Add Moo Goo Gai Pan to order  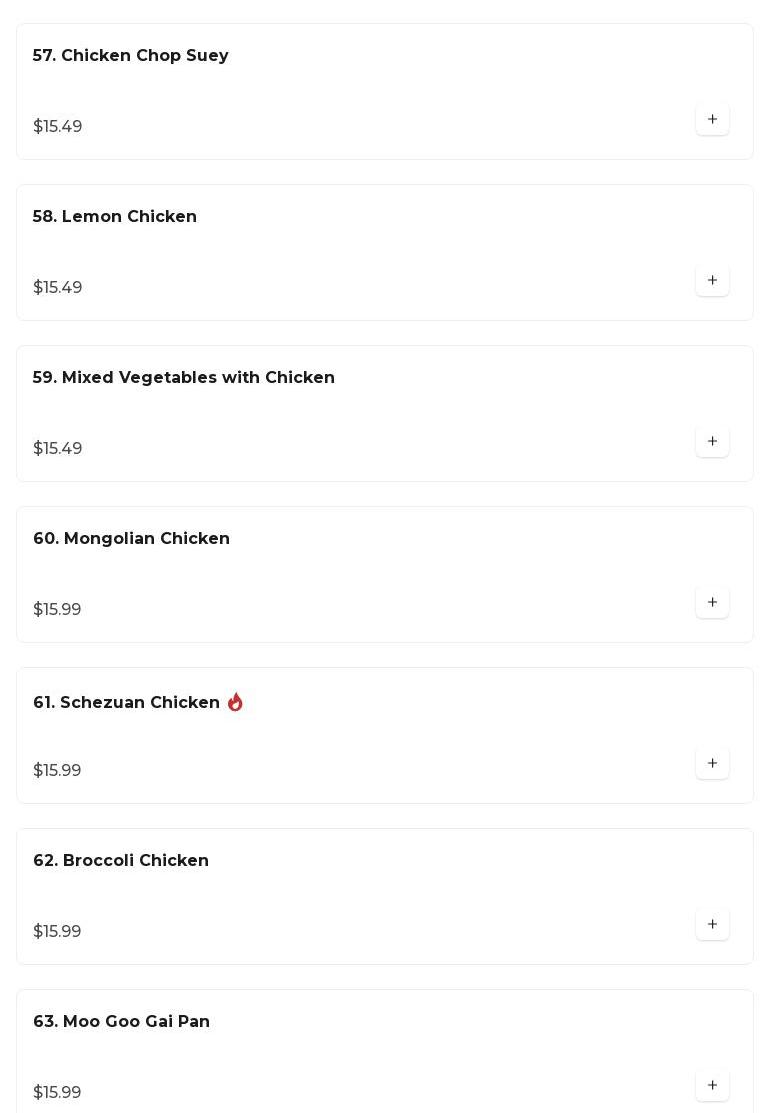pos(712,1086)
